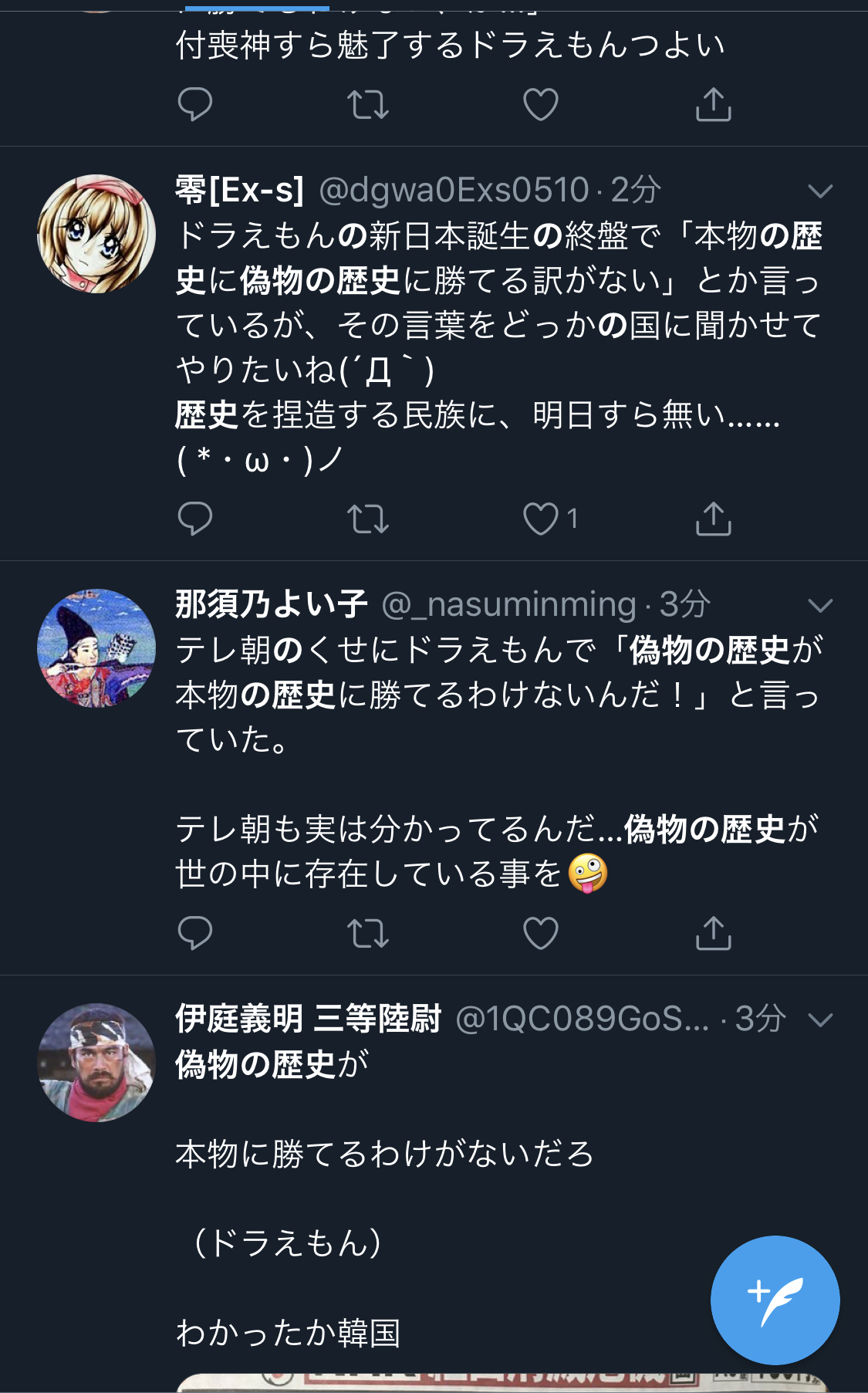The height and width of the screenshot is (1393, 868).
Task: Like the top tweet about 付喪神
Action: pyautogui.click(x=541, y=104)
